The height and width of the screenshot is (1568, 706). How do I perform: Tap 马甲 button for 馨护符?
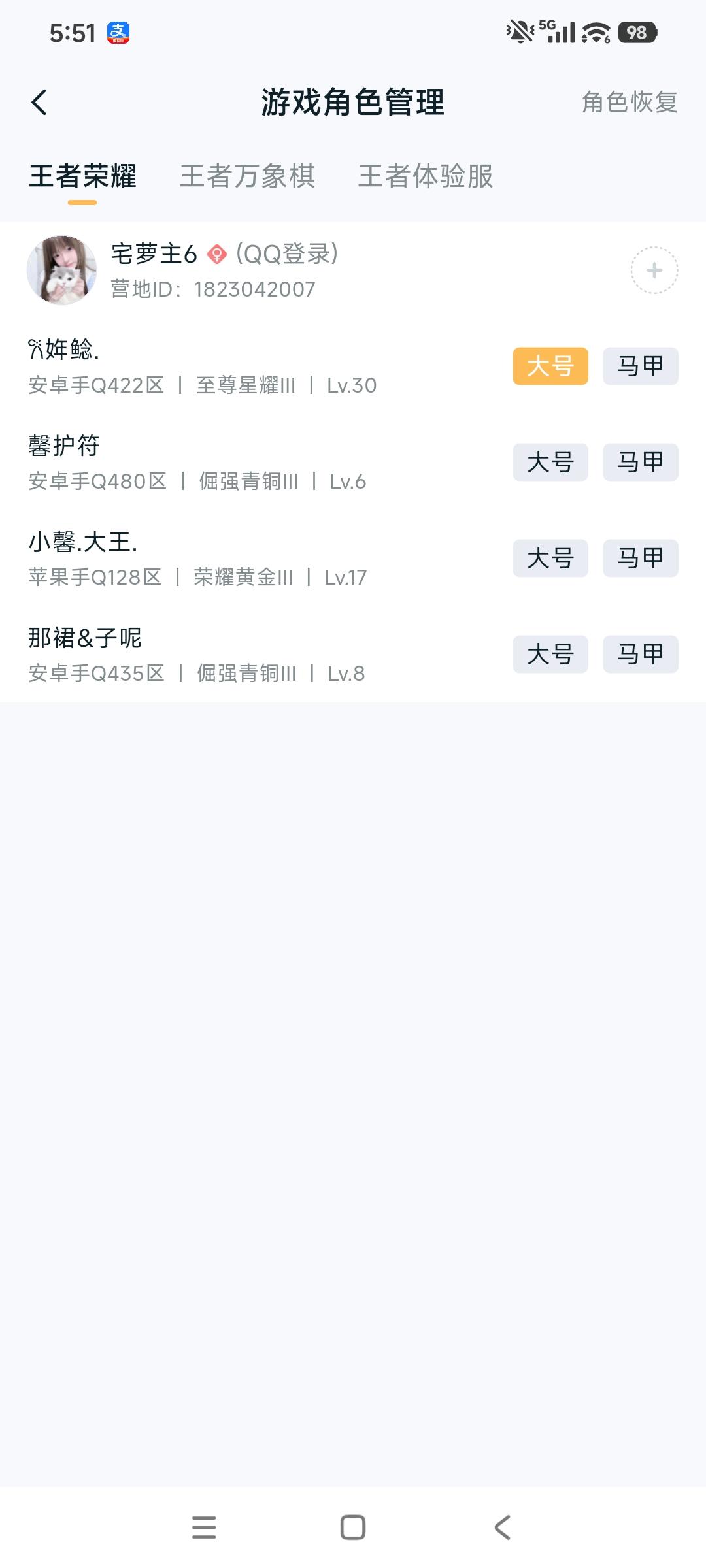(x=639, y=463)
